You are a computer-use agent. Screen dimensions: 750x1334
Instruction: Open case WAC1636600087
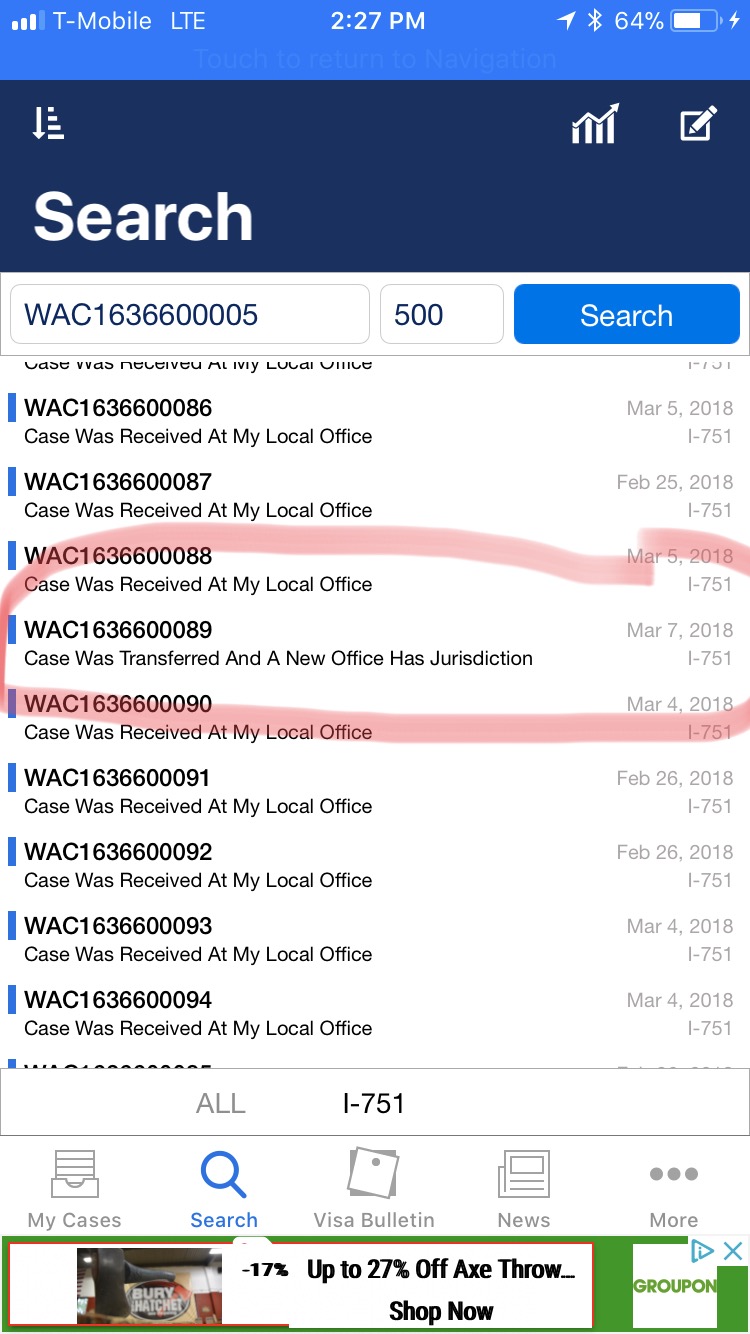click(x=375, y=496)
